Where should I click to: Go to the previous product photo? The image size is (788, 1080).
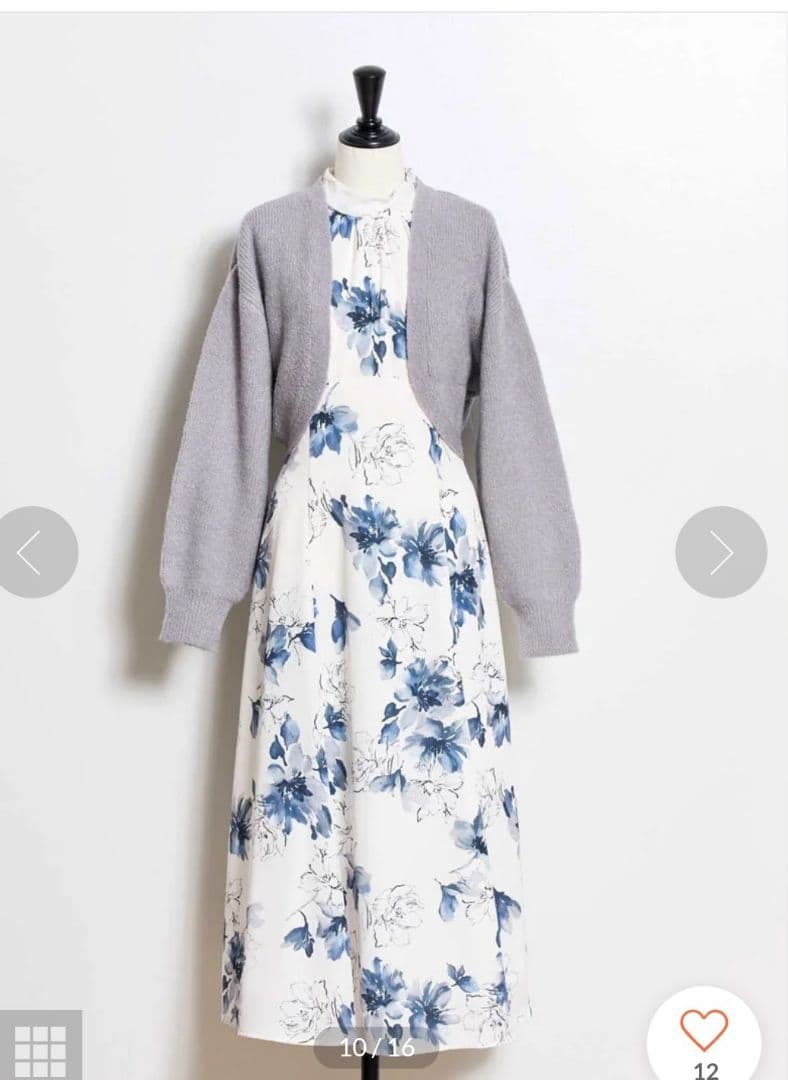click(32, 552)
